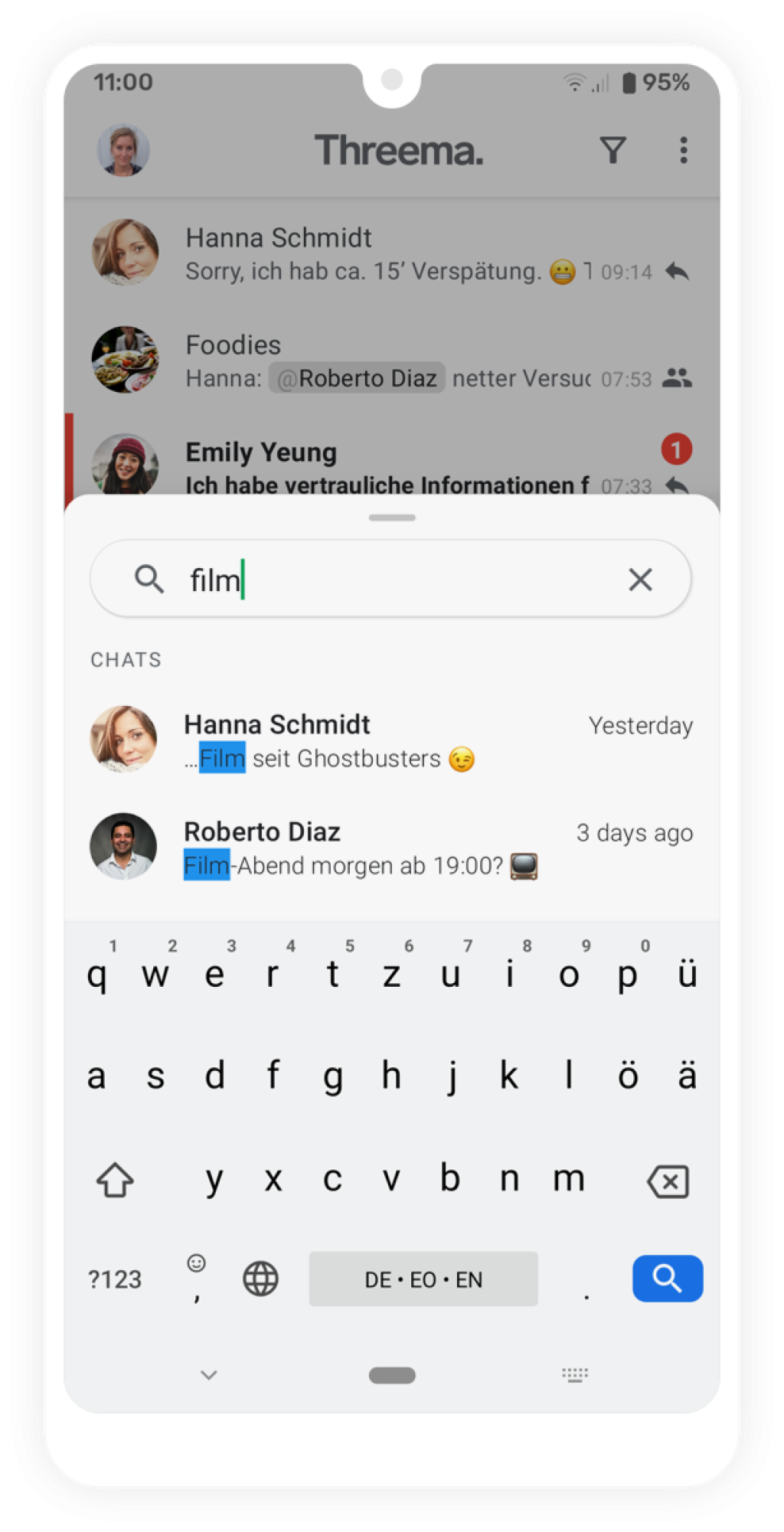784x1532 pixels.
Task: Open the chat result from Roberto Diaz
Action: coord(392,848)
